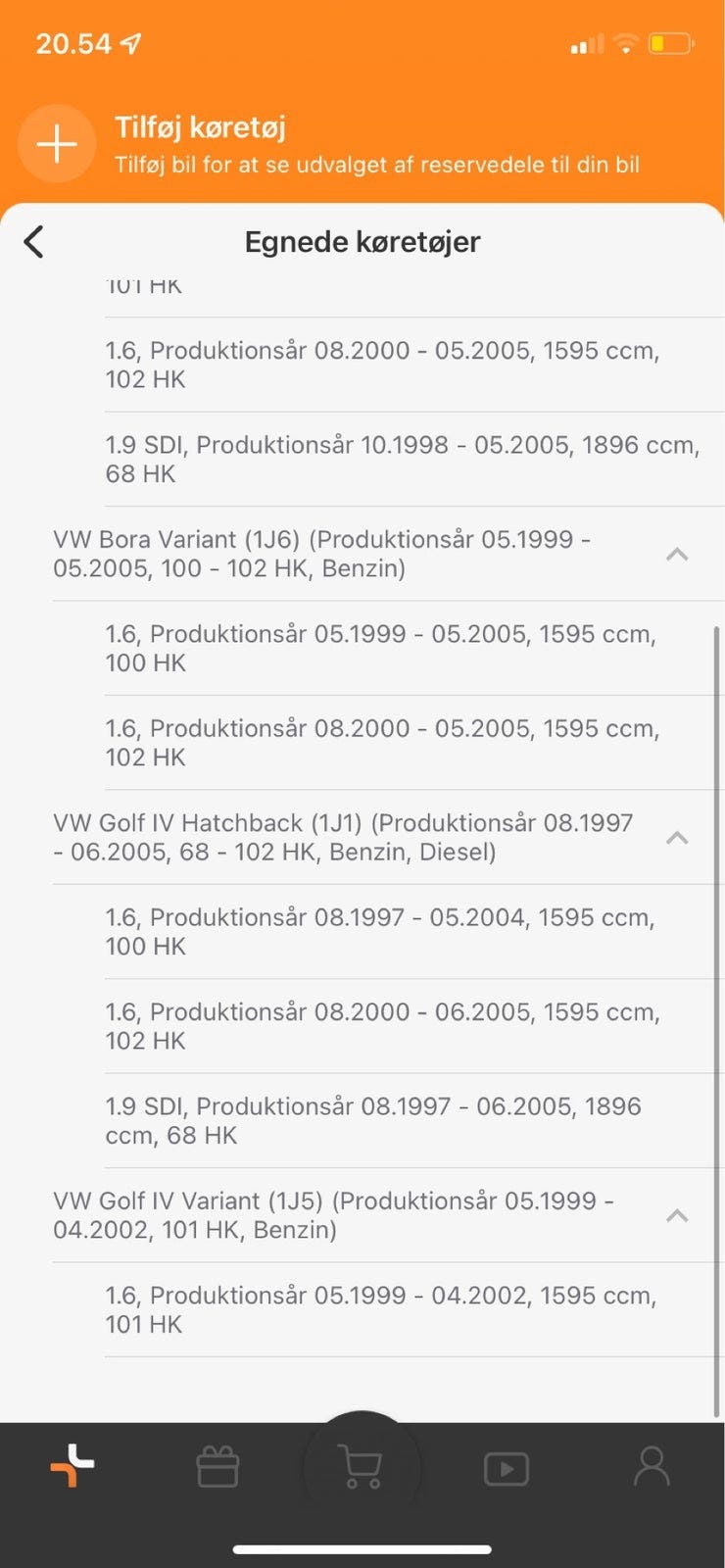Go back from Egnede køretøjer

34,242
